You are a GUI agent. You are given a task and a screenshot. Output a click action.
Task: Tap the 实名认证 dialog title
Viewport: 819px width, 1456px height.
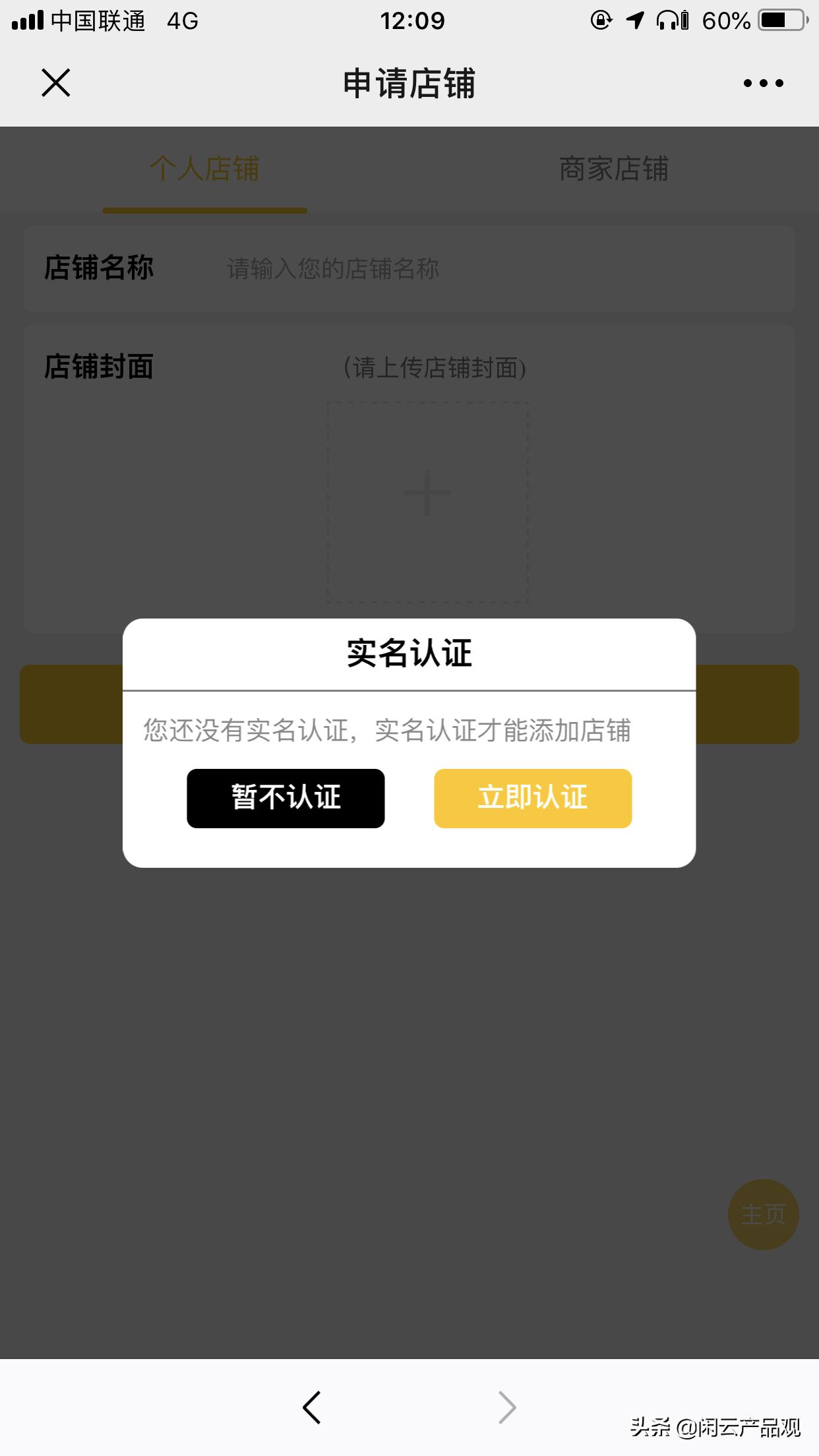coord(409,655)
